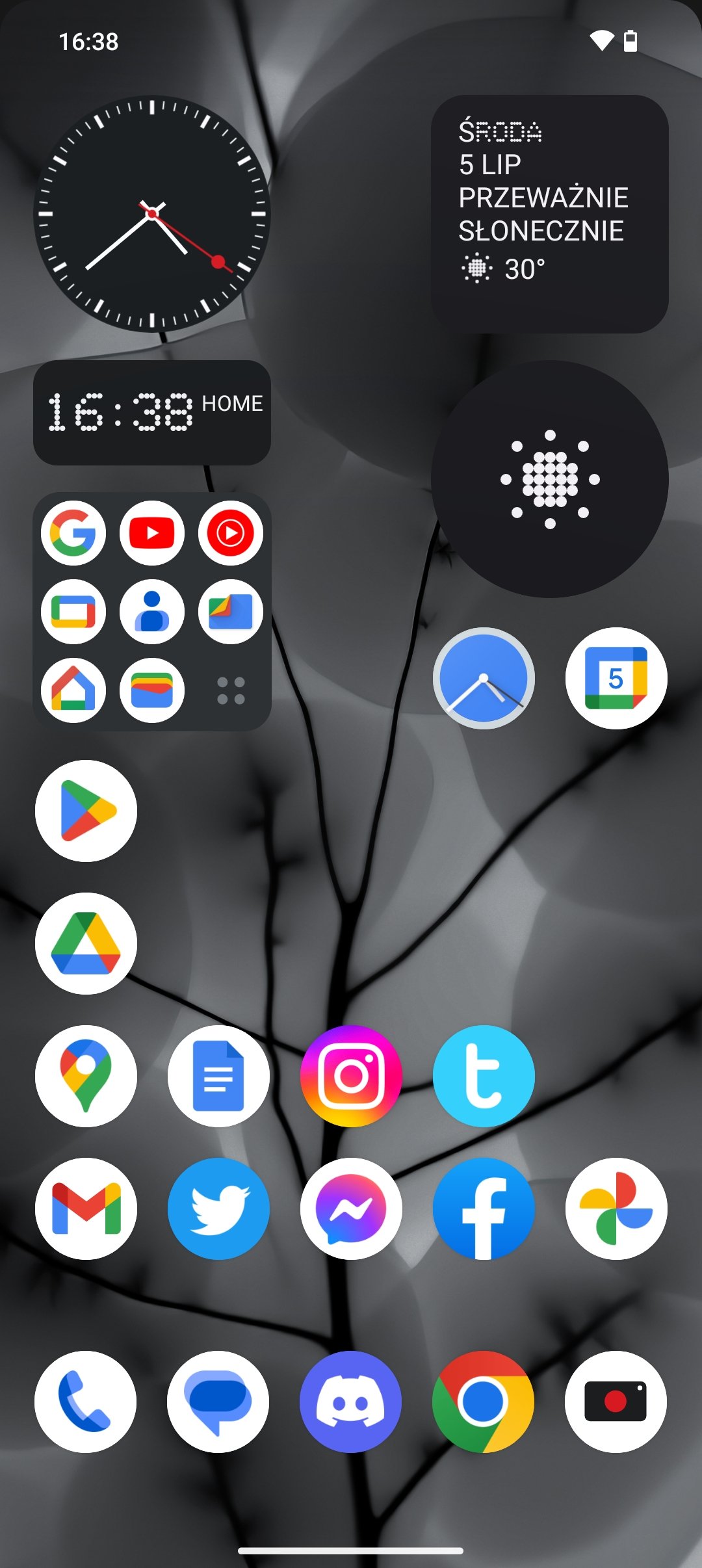Viewport: 702px width, 1568px height.
Task: Open Google Maps
Action: (x=86, y=1076)
